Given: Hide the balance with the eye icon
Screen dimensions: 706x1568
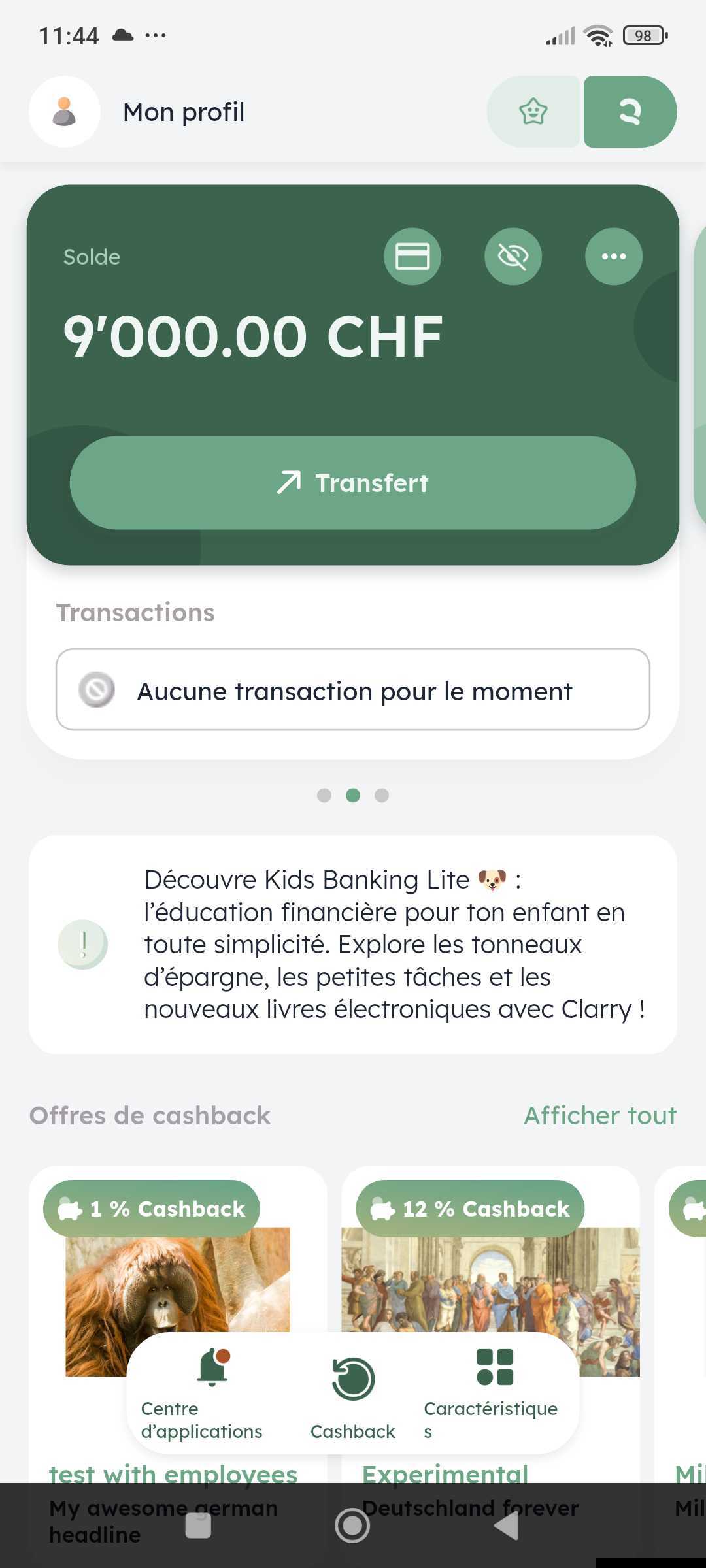Looking at the screenshot, I should pyautogui.click(x=513, y=256).
